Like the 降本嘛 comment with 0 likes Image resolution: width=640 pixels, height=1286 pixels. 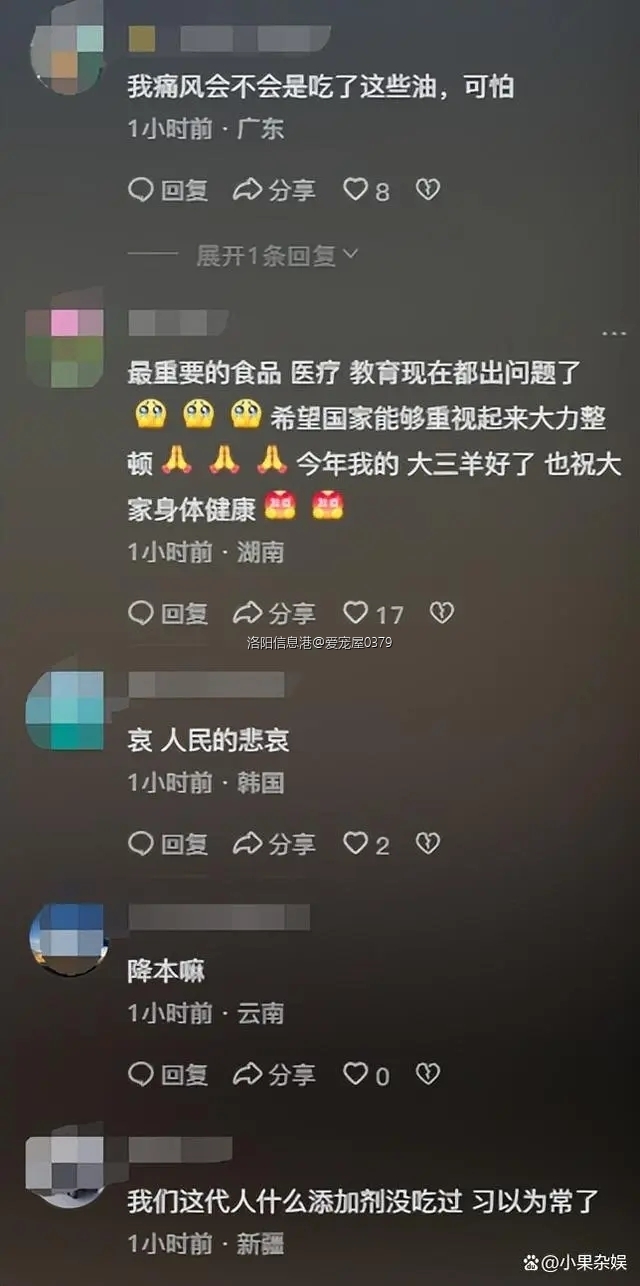coord(356,1073)
